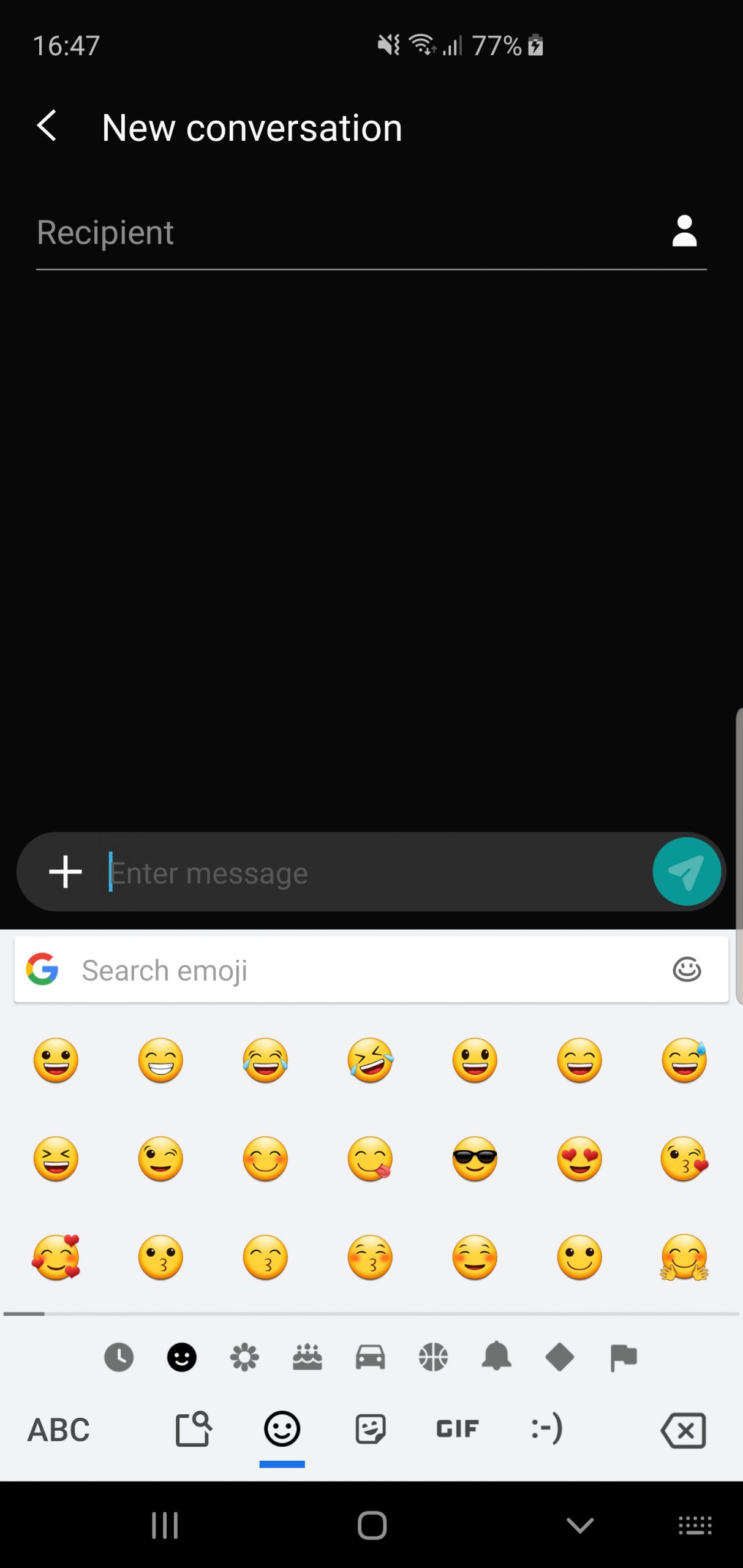Screen dimensions: 743x1568
Task: Switch to the :-) emoticons tab
Action: tap(546, 1429)
